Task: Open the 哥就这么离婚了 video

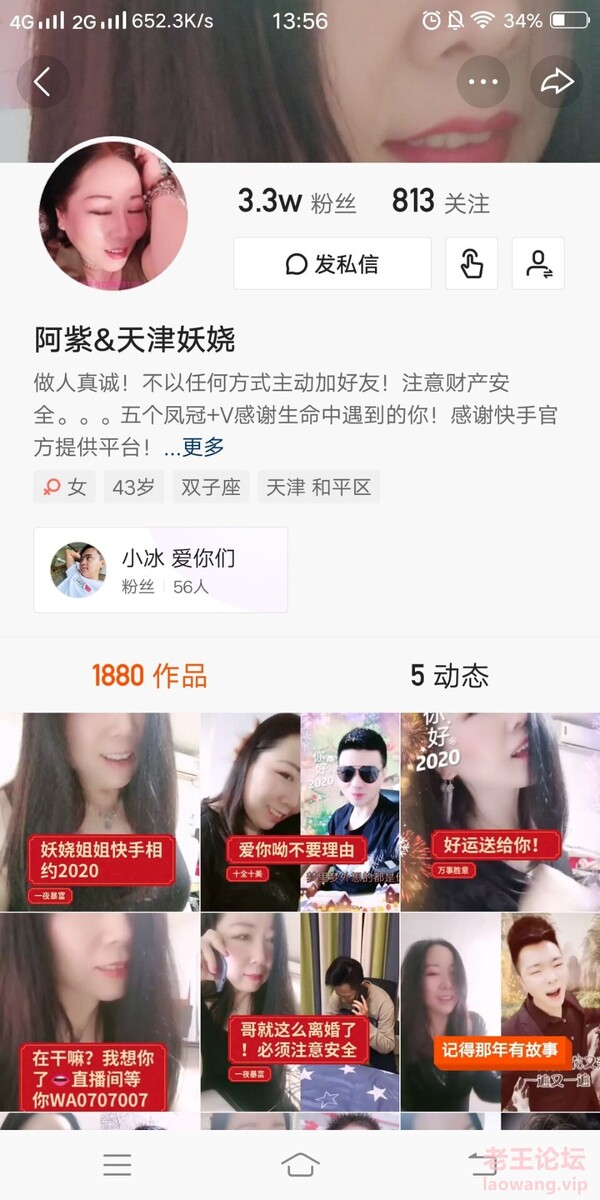Action: coord(300,1012)
